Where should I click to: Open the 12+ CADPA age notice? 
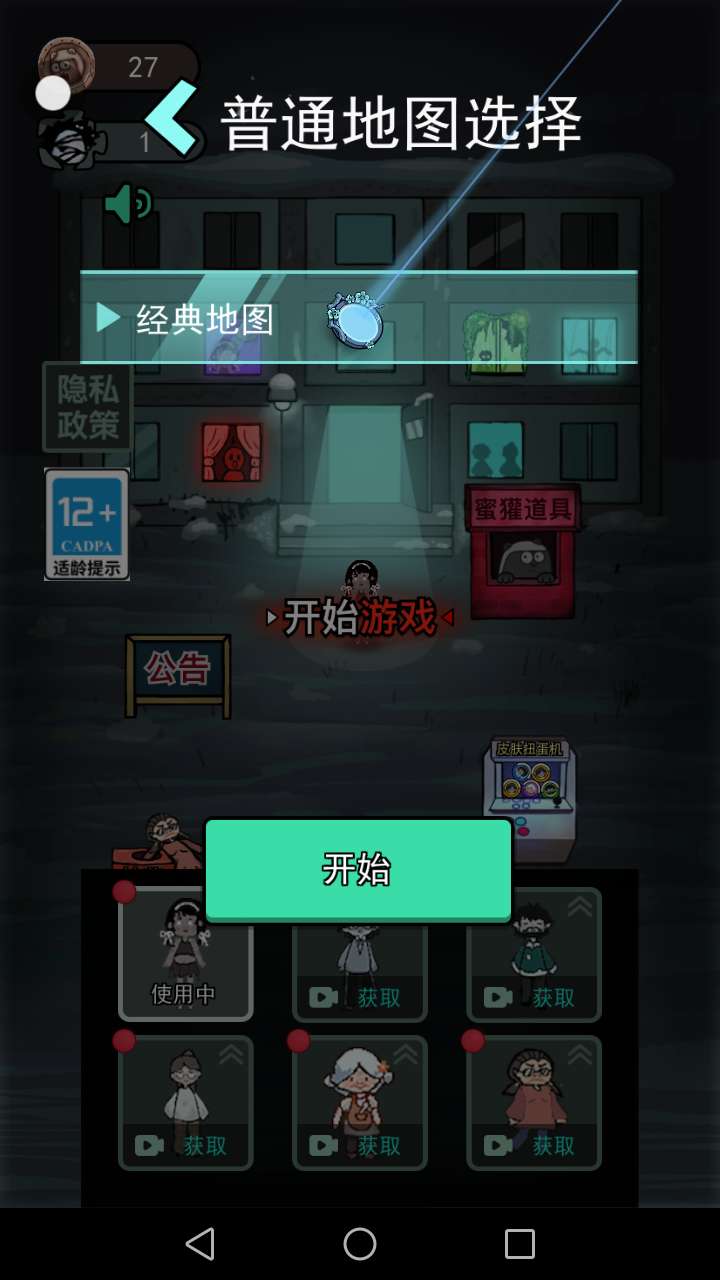tap(87, 524)
